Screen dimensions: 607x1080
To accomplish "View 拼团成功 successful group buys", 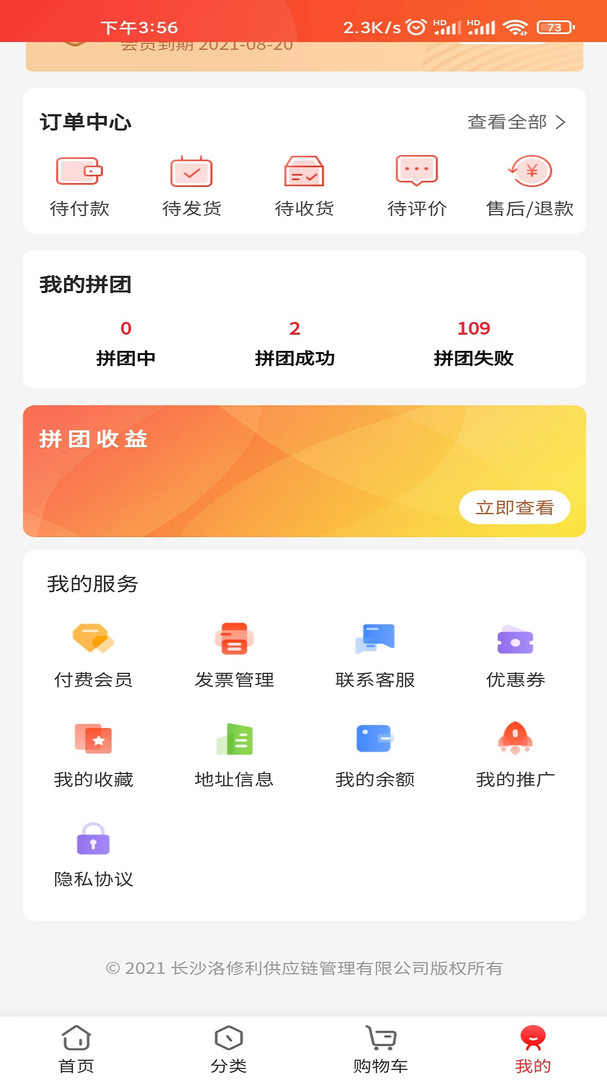I will (x=295, y=343).
